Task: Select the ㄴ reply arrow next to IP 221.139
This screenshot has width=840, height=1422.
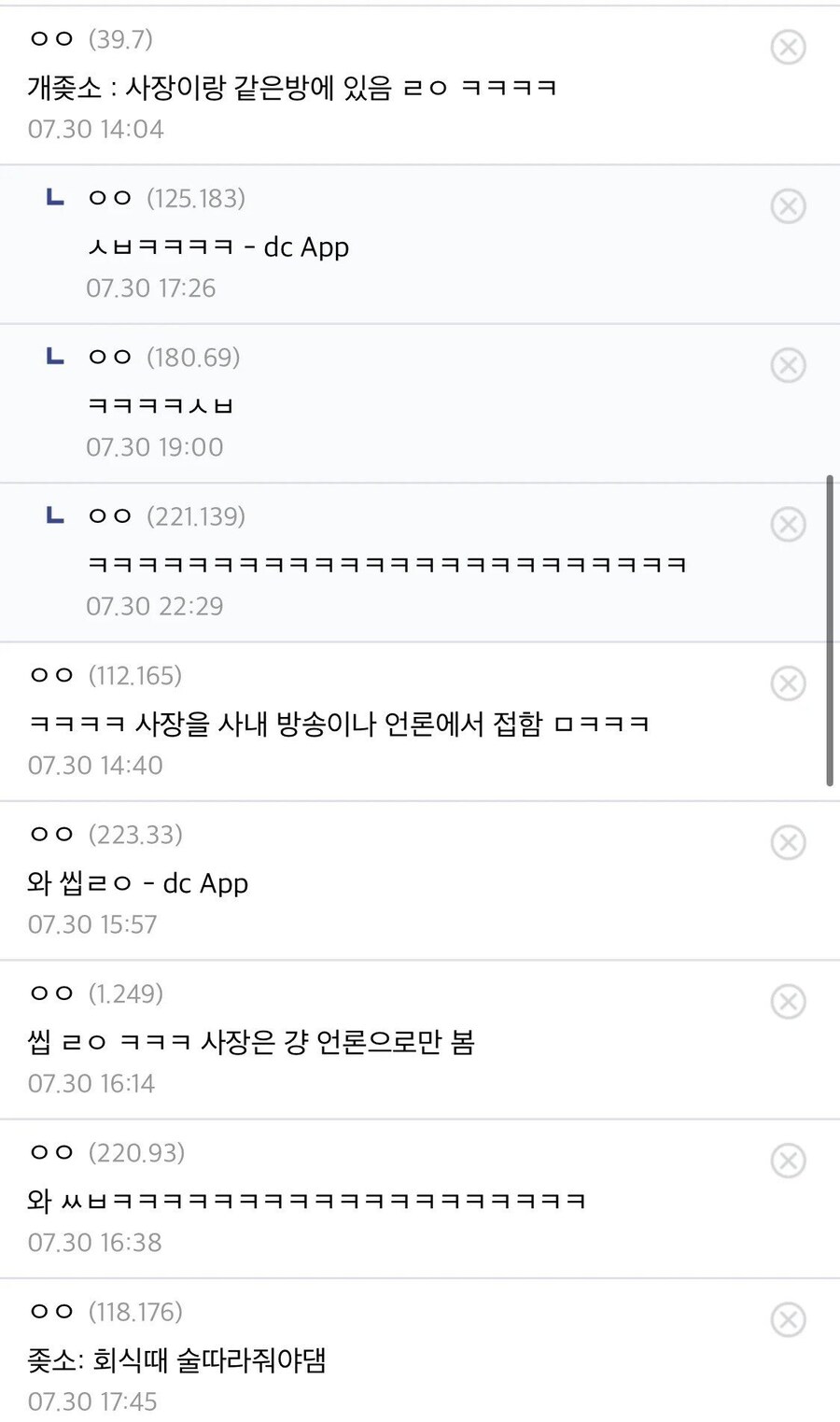Action: point(53,514)
